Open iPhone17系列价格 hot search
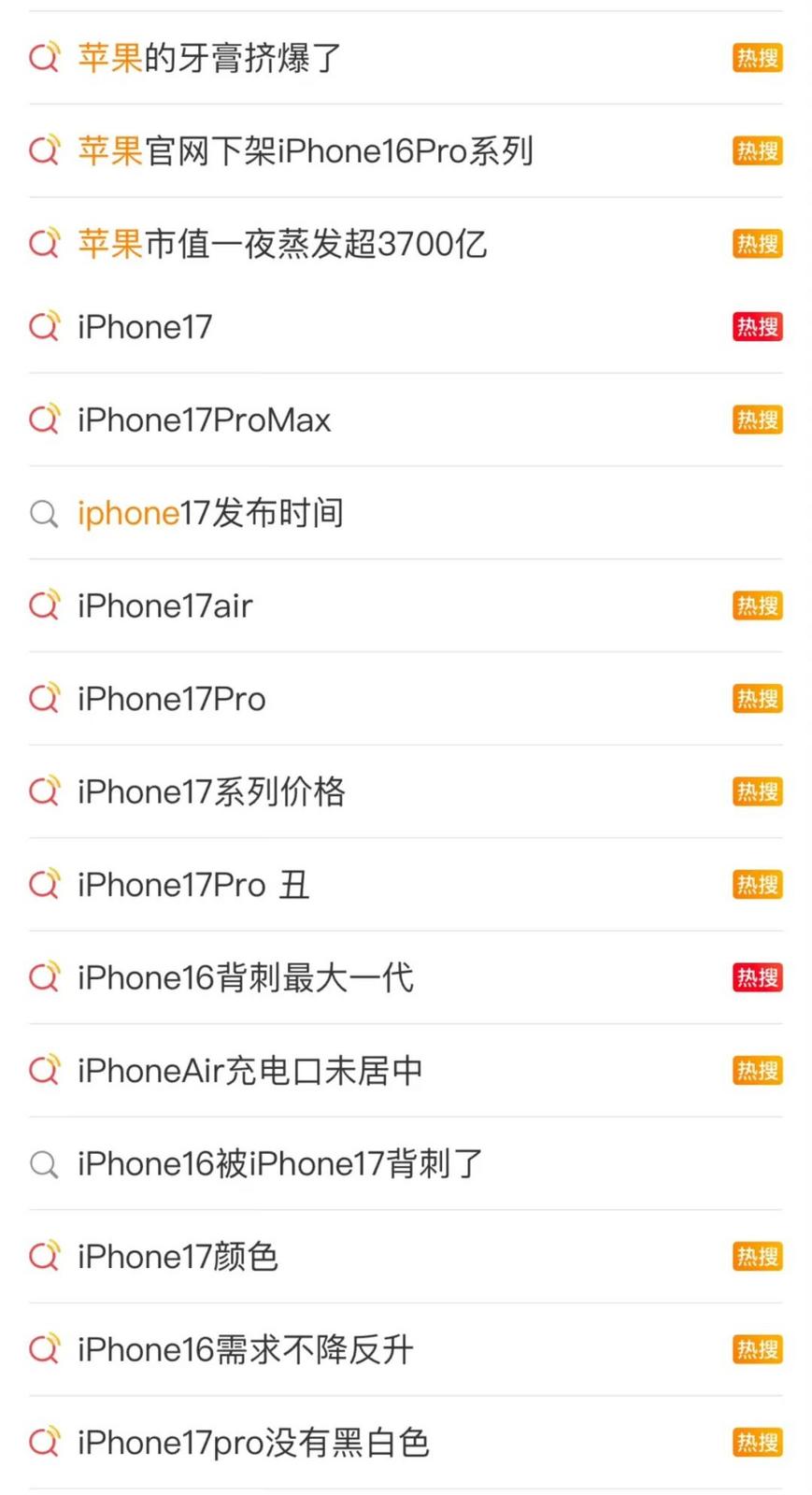This screenshot has height=1495, width=812. pyautogui.click(x=212, y=792)
